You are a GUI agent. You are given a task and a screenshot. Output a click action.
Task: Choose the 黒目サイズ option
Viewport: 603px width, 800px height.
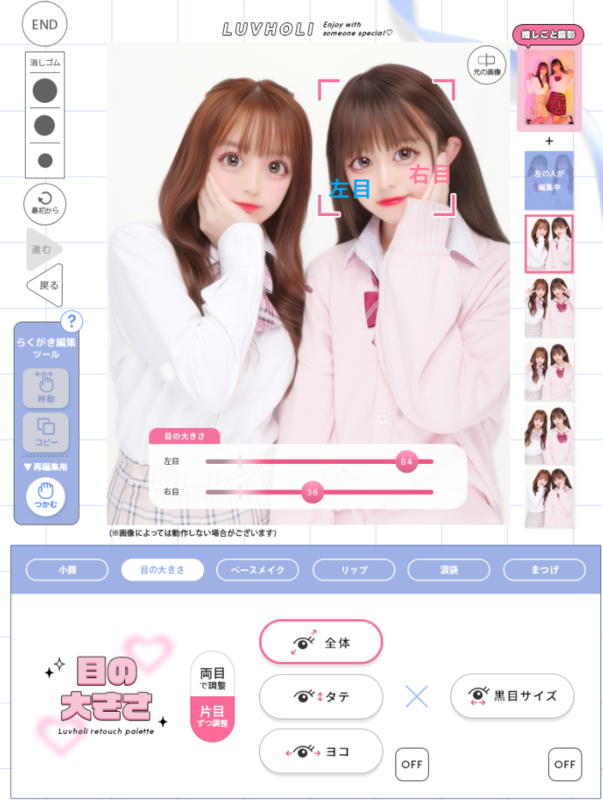tap(512, 695)
